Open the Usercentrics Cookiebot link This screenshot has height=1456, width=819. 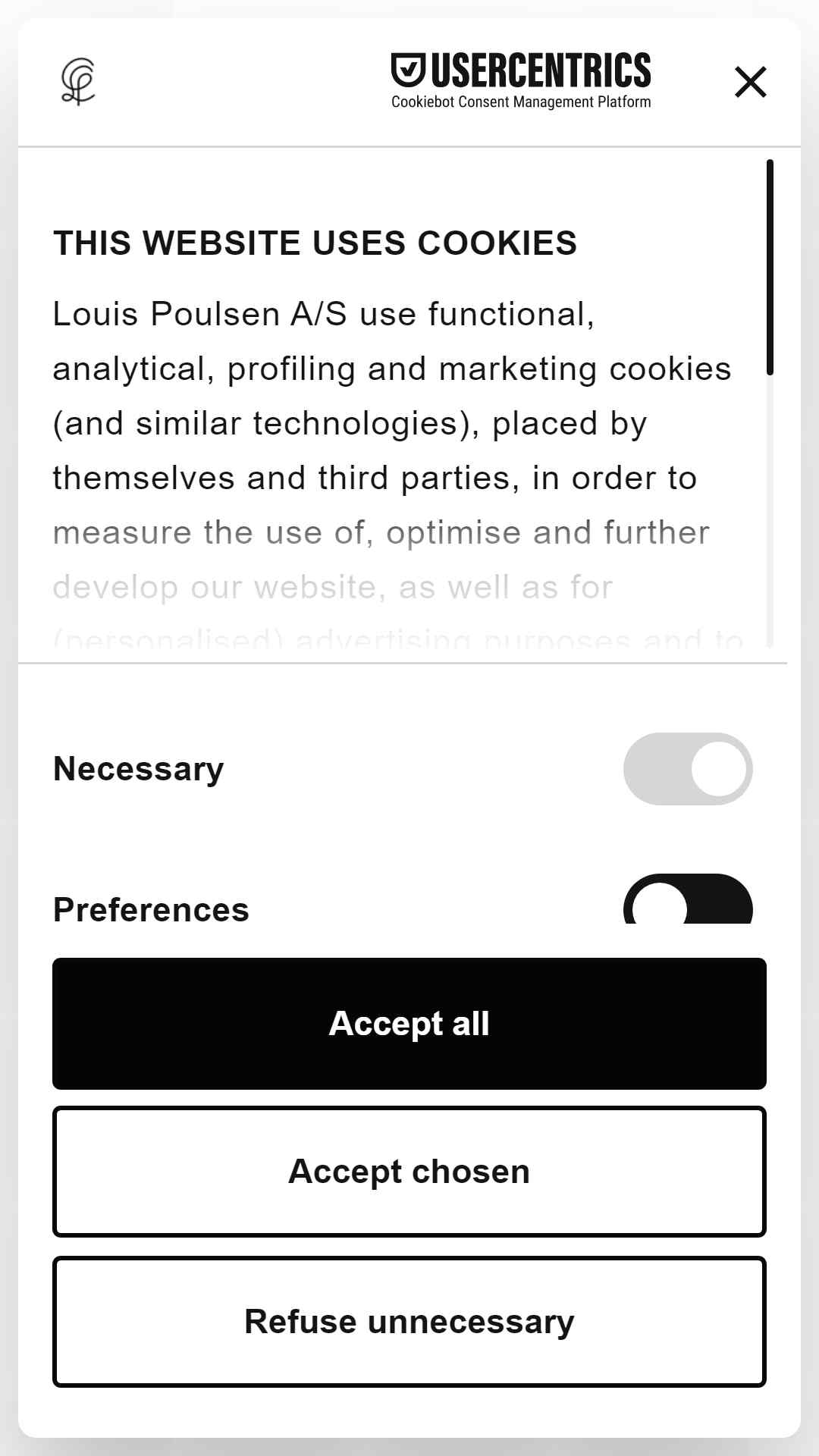(x=521, y=81)
